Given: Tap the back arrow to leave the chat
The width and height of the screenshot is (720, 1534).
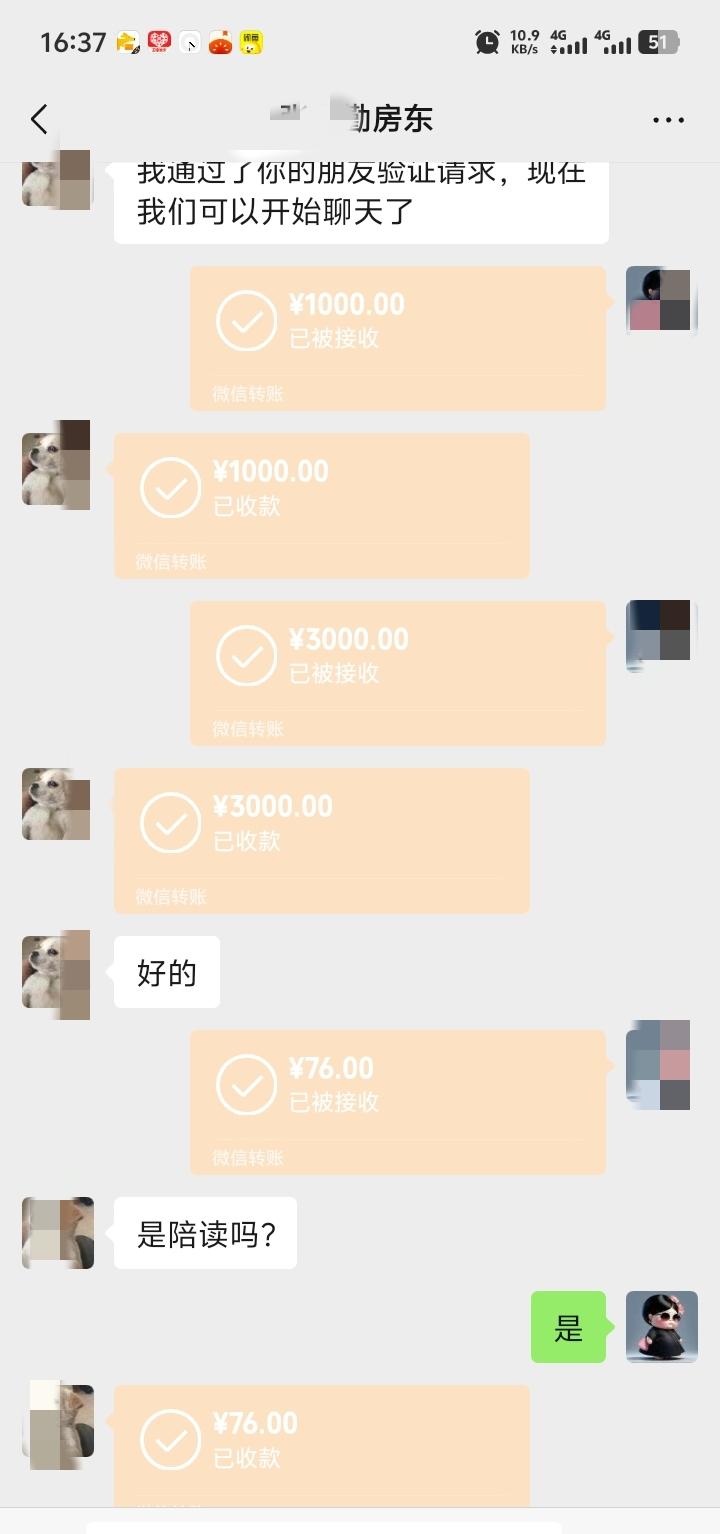Looking at the screenshot, I should pos(38,119).
